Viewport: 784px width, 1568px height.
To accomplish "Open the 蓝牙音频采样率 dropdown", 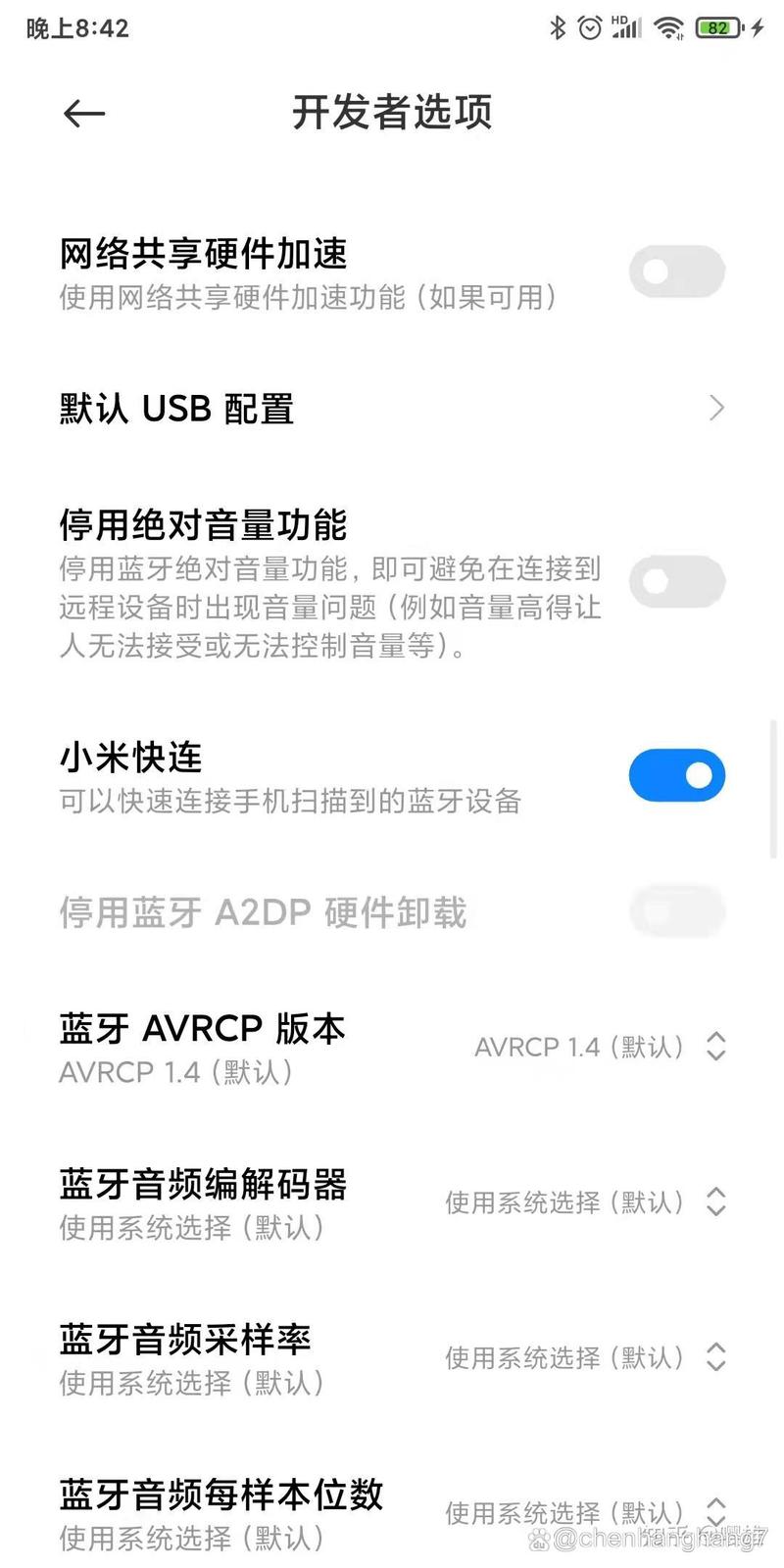I will tap(716, 1358).
